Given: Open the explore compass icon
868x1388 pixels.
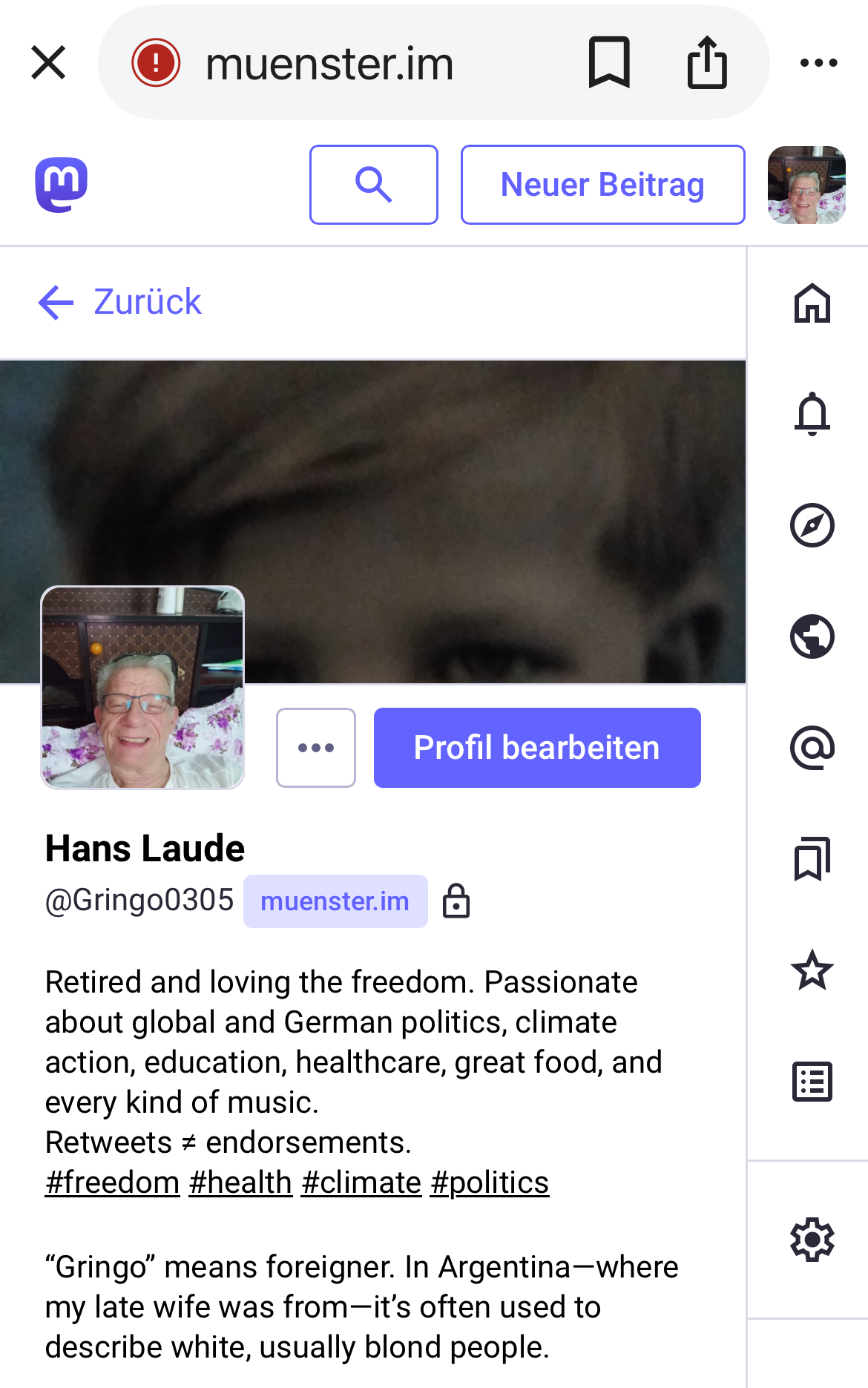Looking at the screenshot, I should [x=812, y=525].
